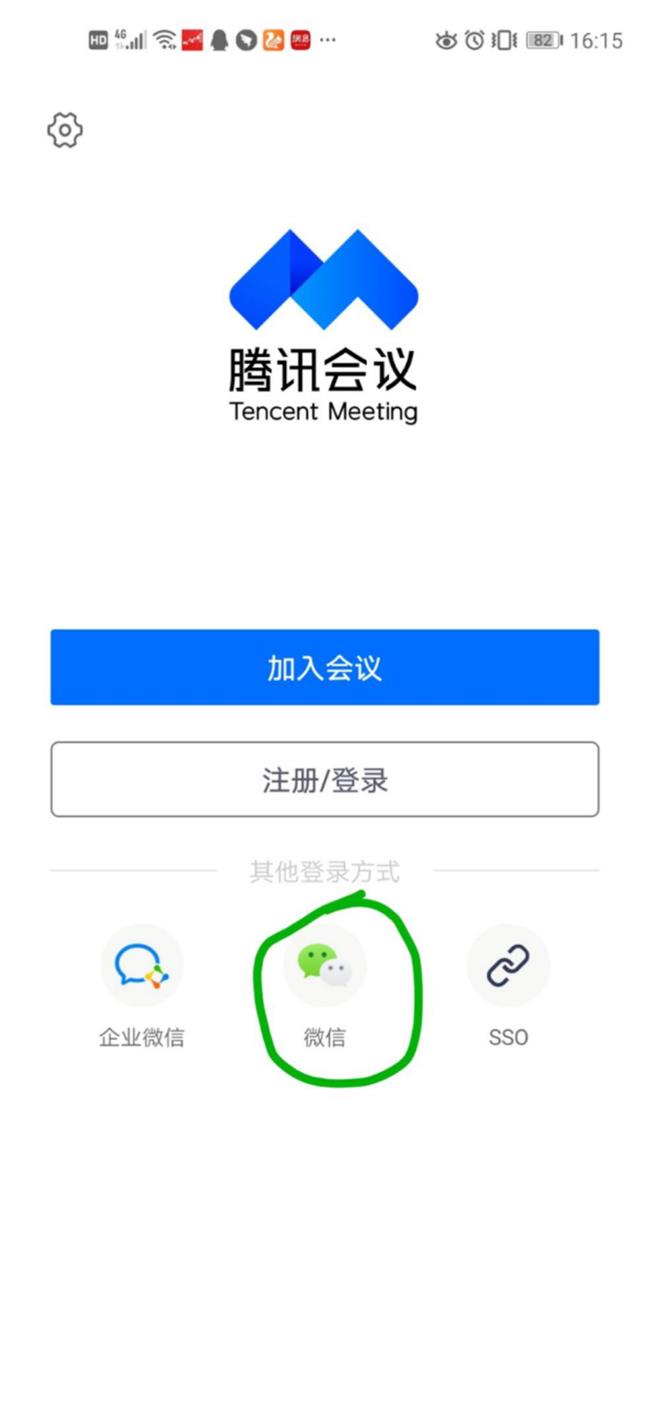The width and height of the screenshot is (650, 1409).
Task: Sign in using SSO
Action: coord(508,966)
